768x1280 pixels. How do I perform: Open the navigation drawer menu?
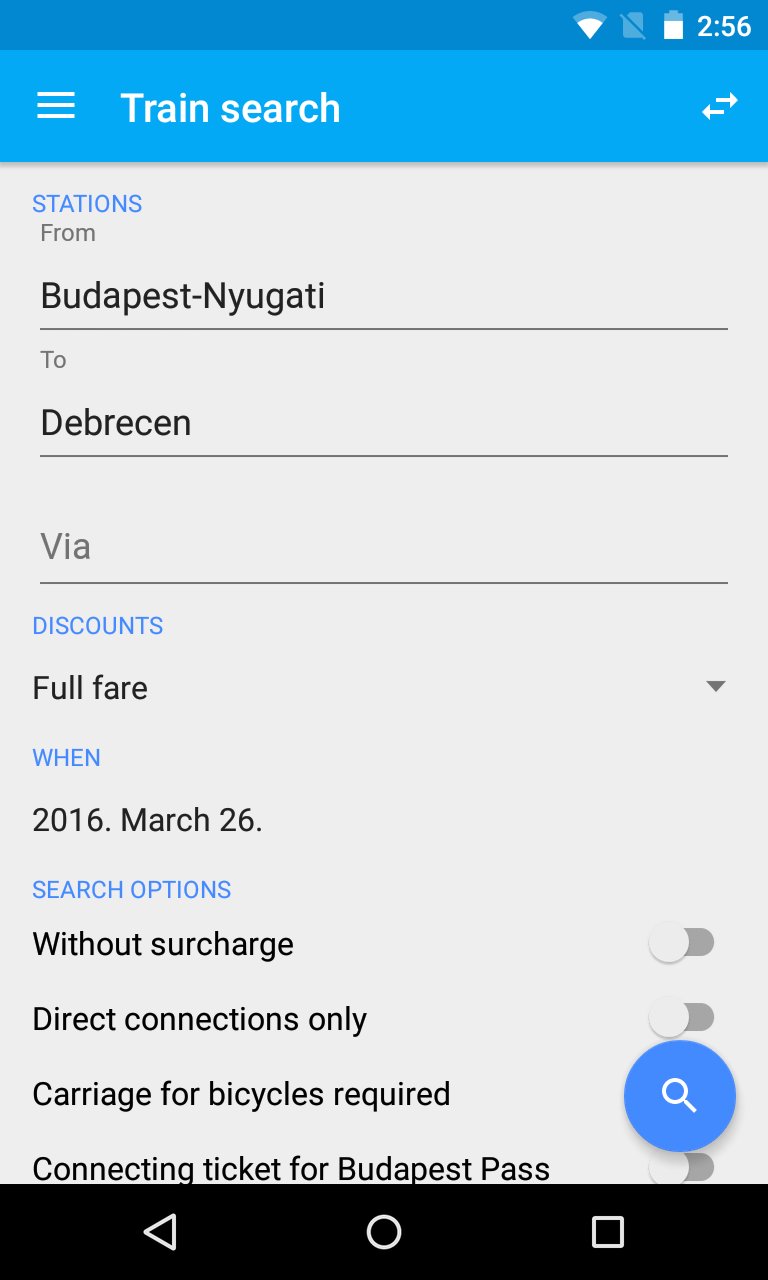56,107
